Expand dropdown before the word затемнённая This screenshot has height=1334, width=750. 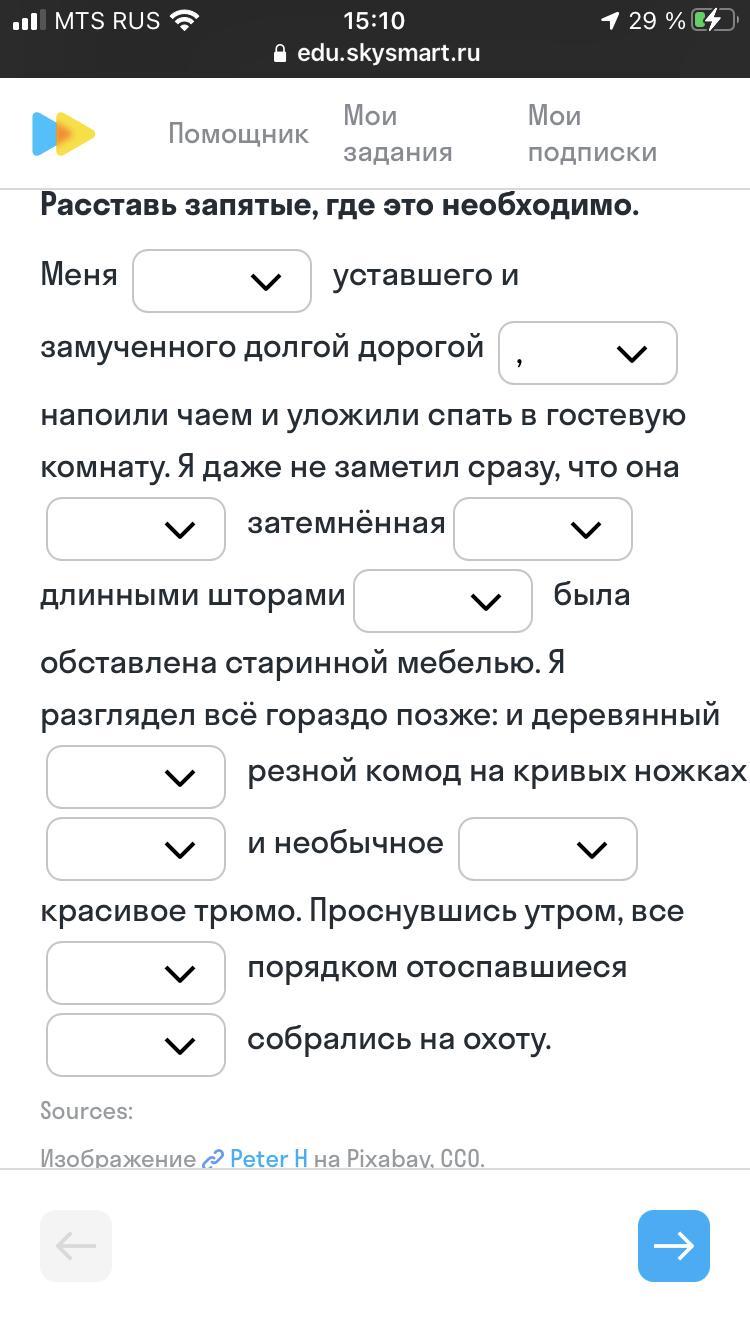tap(136, 529)
